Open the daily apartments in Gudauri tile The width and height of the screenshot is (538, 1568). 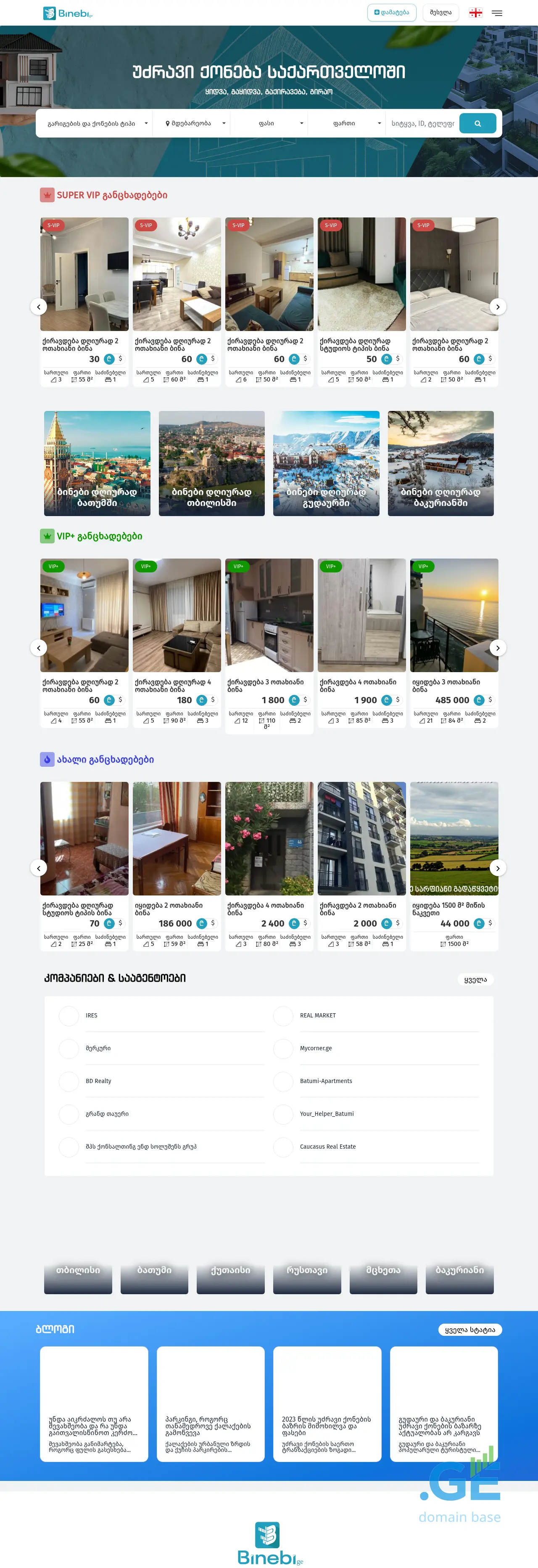pos(326,463)
